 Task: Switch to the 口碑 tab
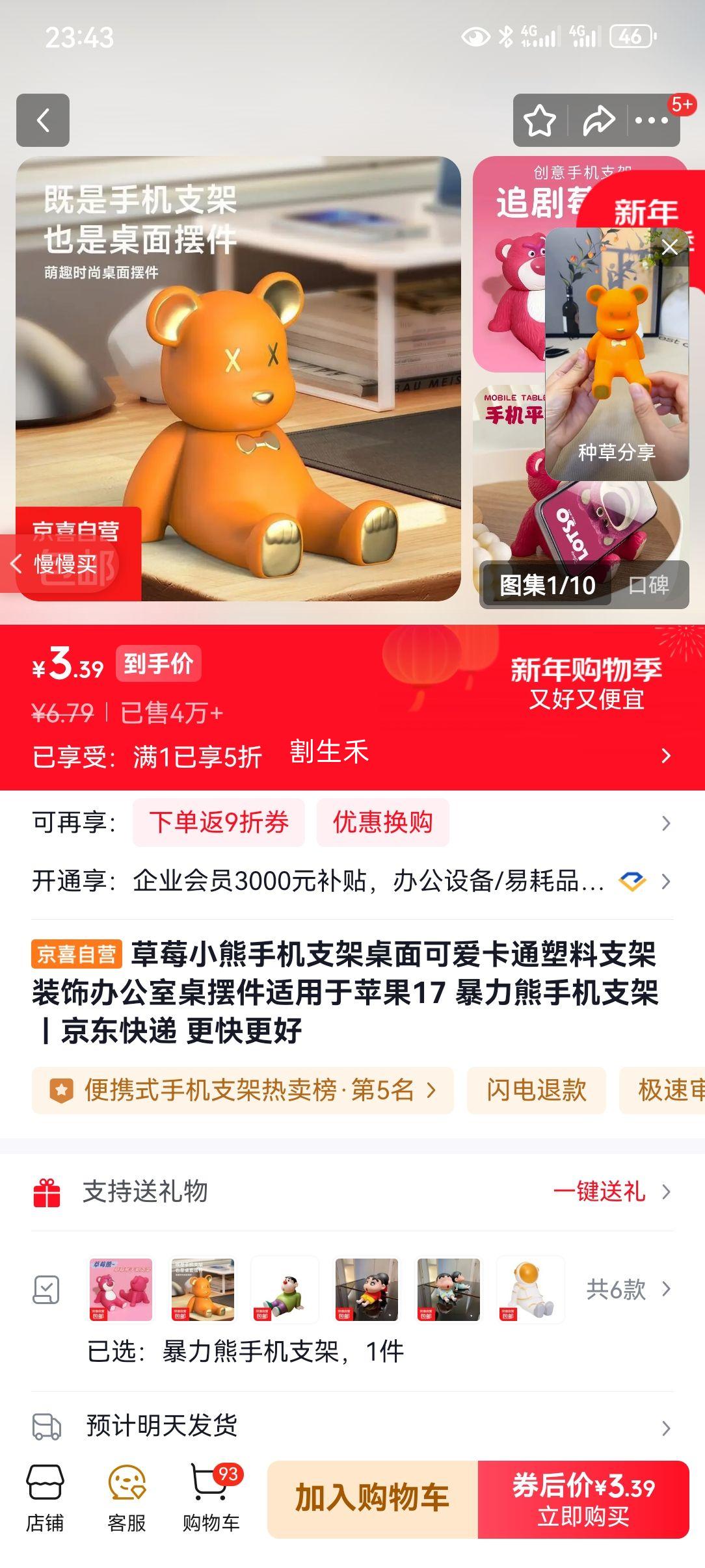click(650, 584)
